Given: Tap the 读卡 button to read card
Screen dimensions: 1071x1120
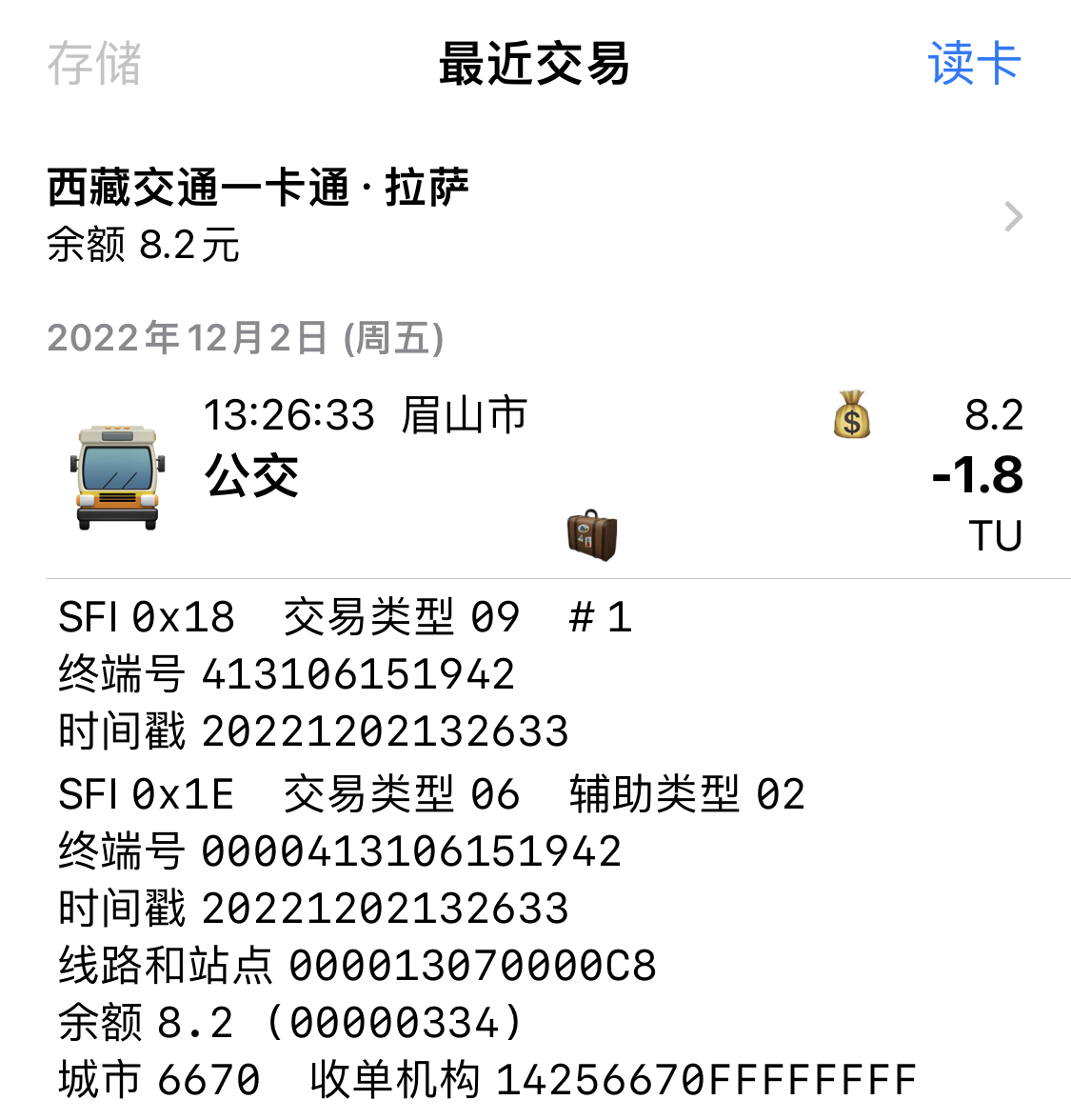Looking at the screenshot, I should point(973,65).
